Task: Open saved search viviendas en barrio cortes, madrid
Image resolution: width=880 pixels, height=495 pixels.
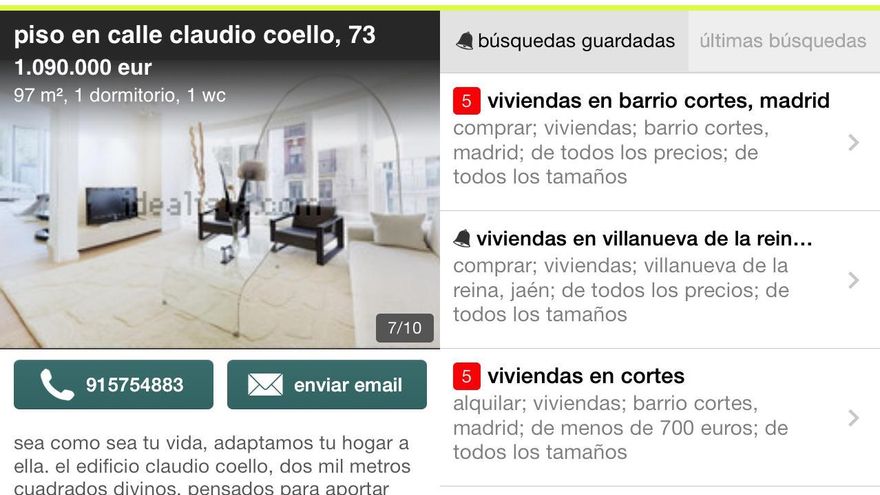Action: [x=650, y=141]
